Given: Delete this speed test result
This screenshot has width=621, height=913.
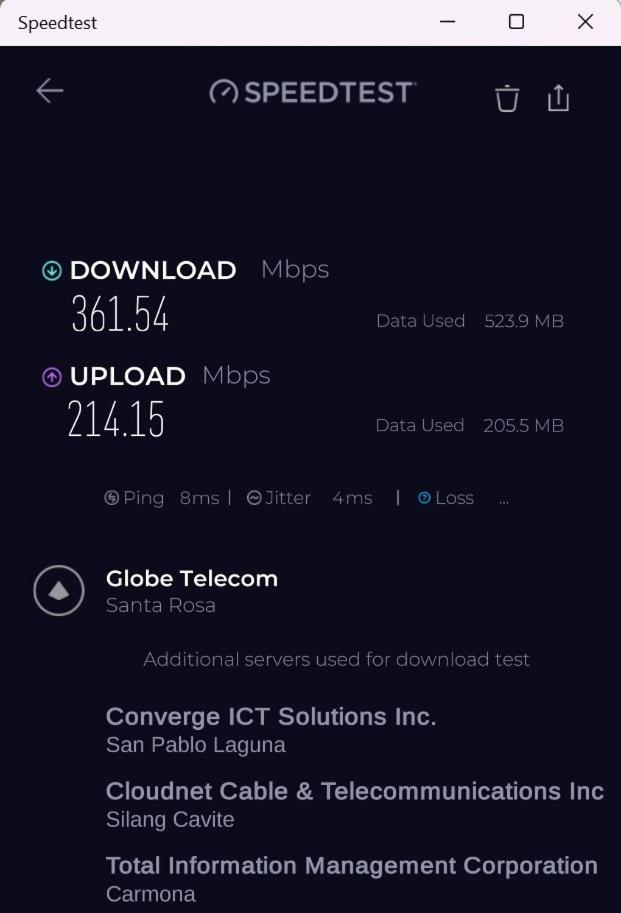Looking at the screenshot, I should coord(507,98).
